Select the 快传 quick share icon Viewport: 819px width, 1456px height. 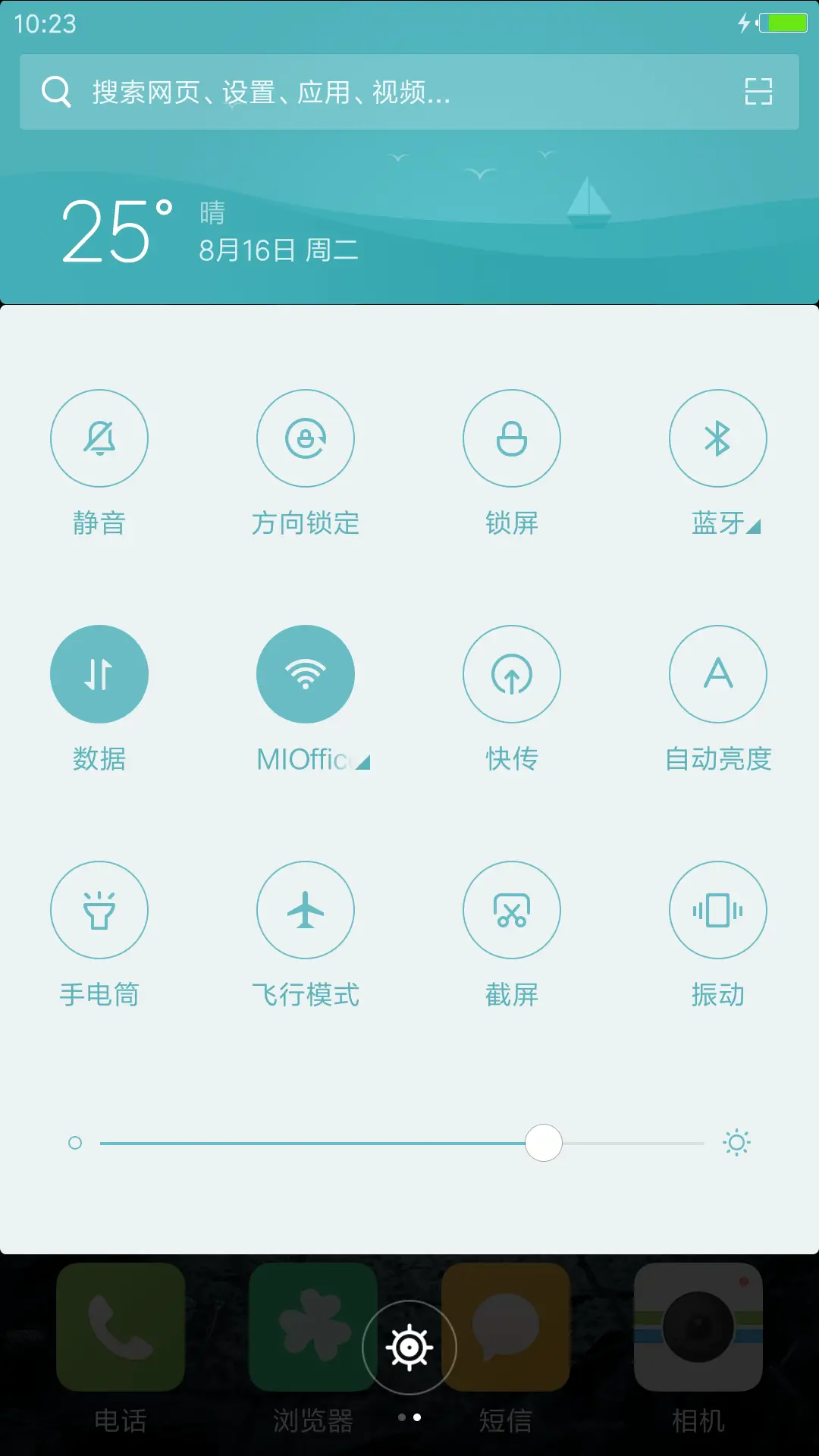[x=512, y=674]
